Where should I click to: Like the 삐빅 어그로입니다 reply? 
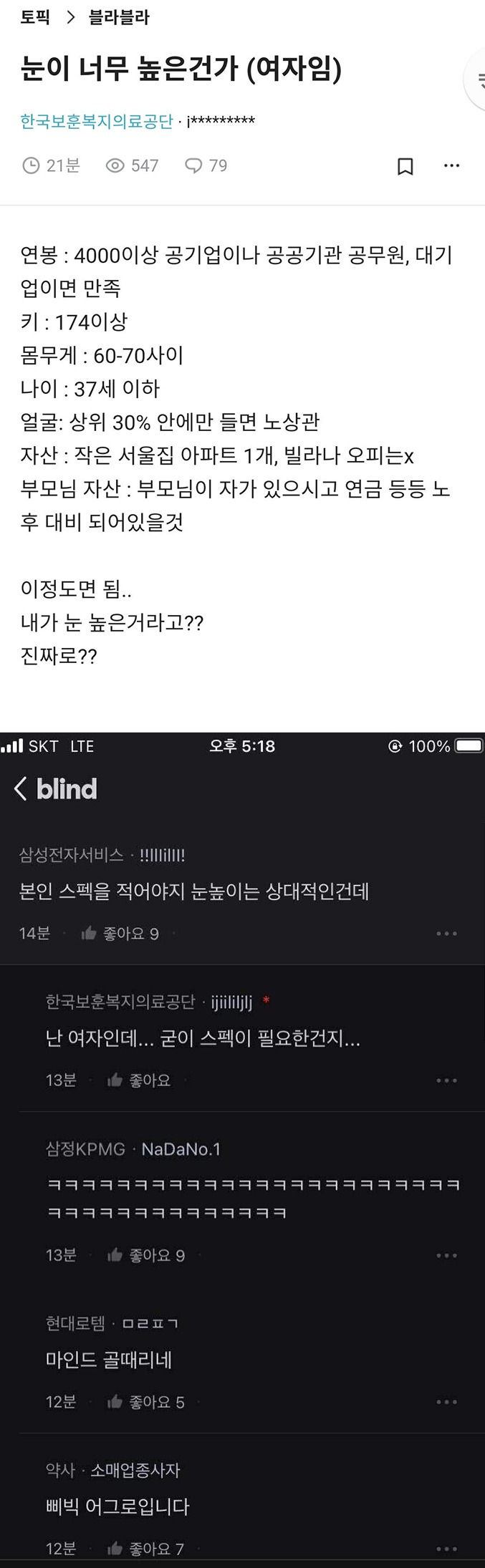click(x=145, y=1549)
